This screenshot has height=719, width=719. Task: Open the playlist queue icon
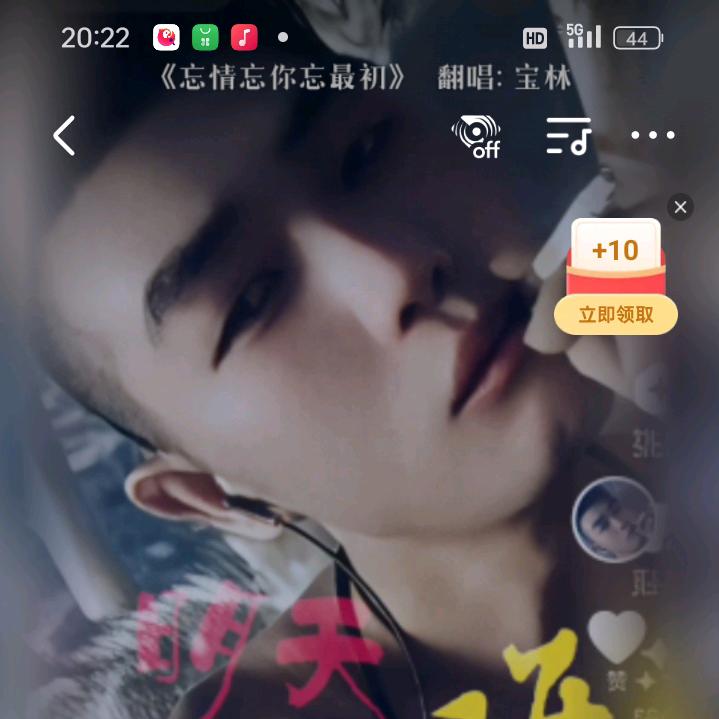568,136
